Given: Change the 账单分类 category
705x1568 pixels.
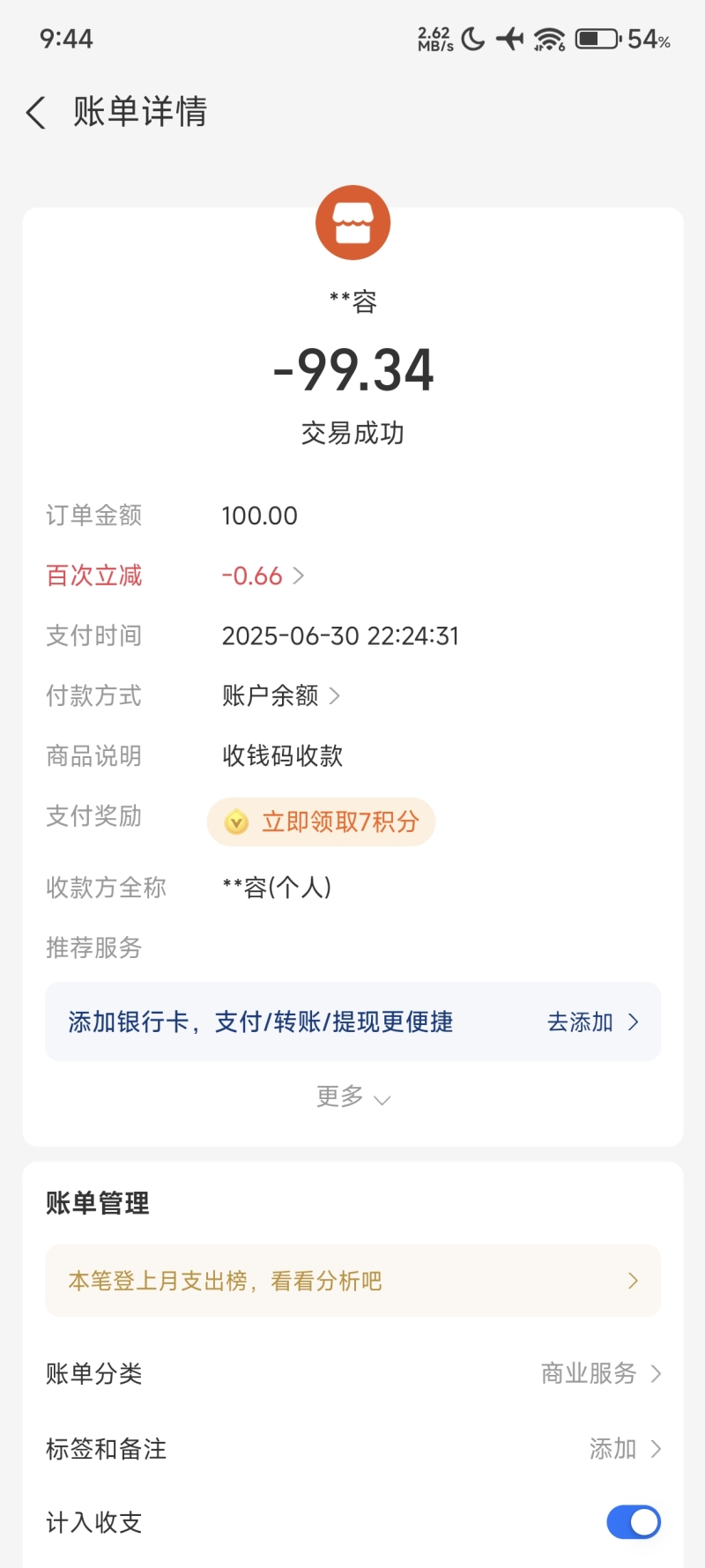Looking at the screenshot, I should click(600, 1373).
